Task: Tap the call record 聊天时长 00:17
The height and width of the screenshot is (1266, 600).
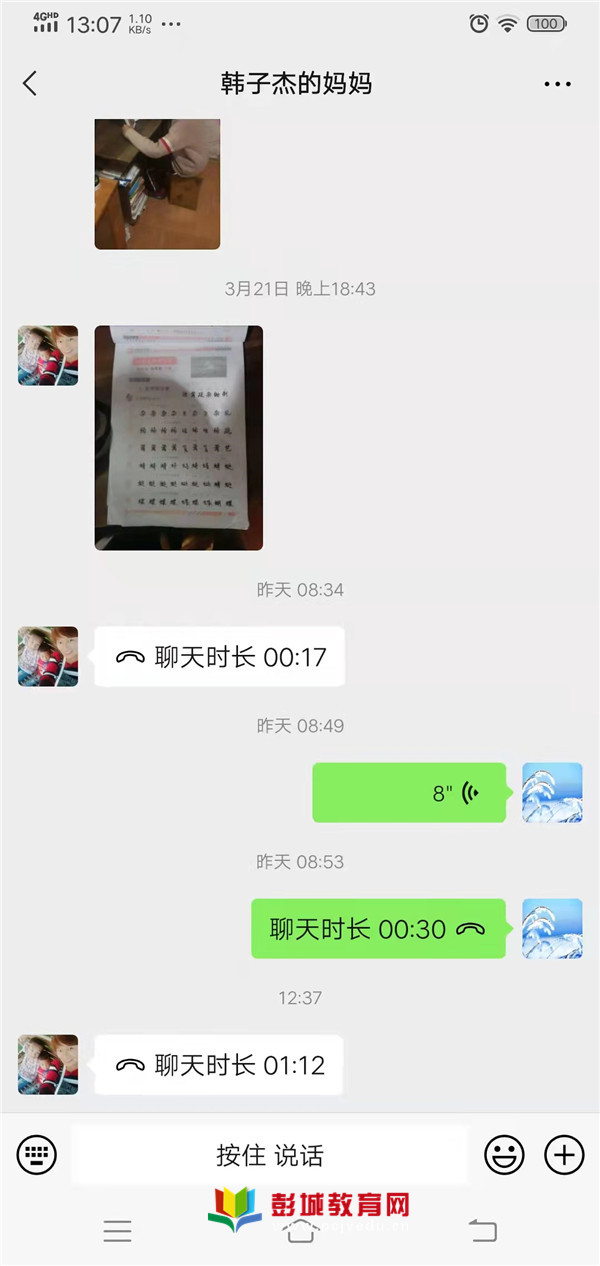Action: click(x=219, y=657)
